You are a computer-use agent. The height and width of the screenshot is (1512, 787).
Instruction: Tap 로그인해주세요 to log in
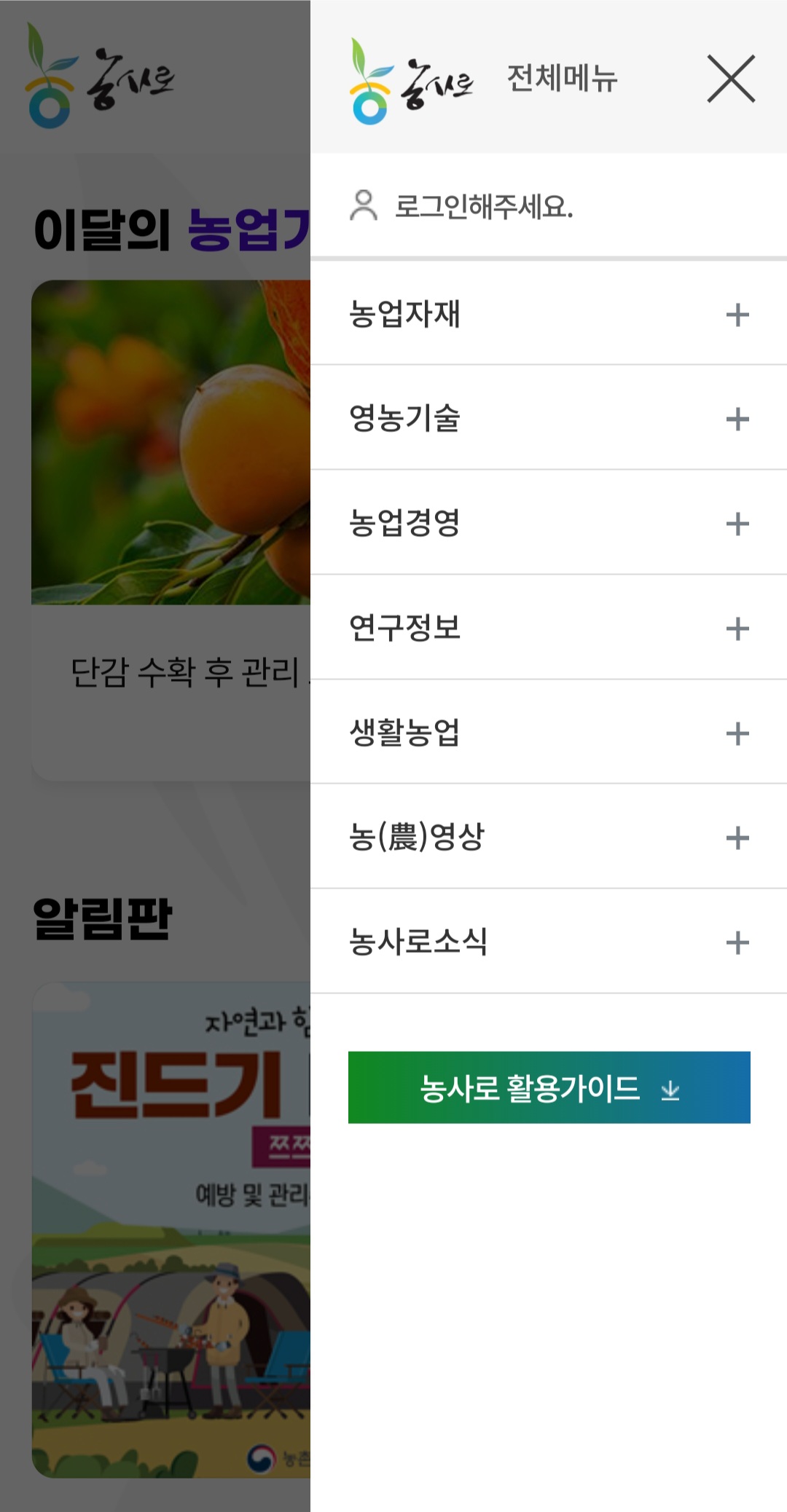pyautogui.click(x=482, y=207)
